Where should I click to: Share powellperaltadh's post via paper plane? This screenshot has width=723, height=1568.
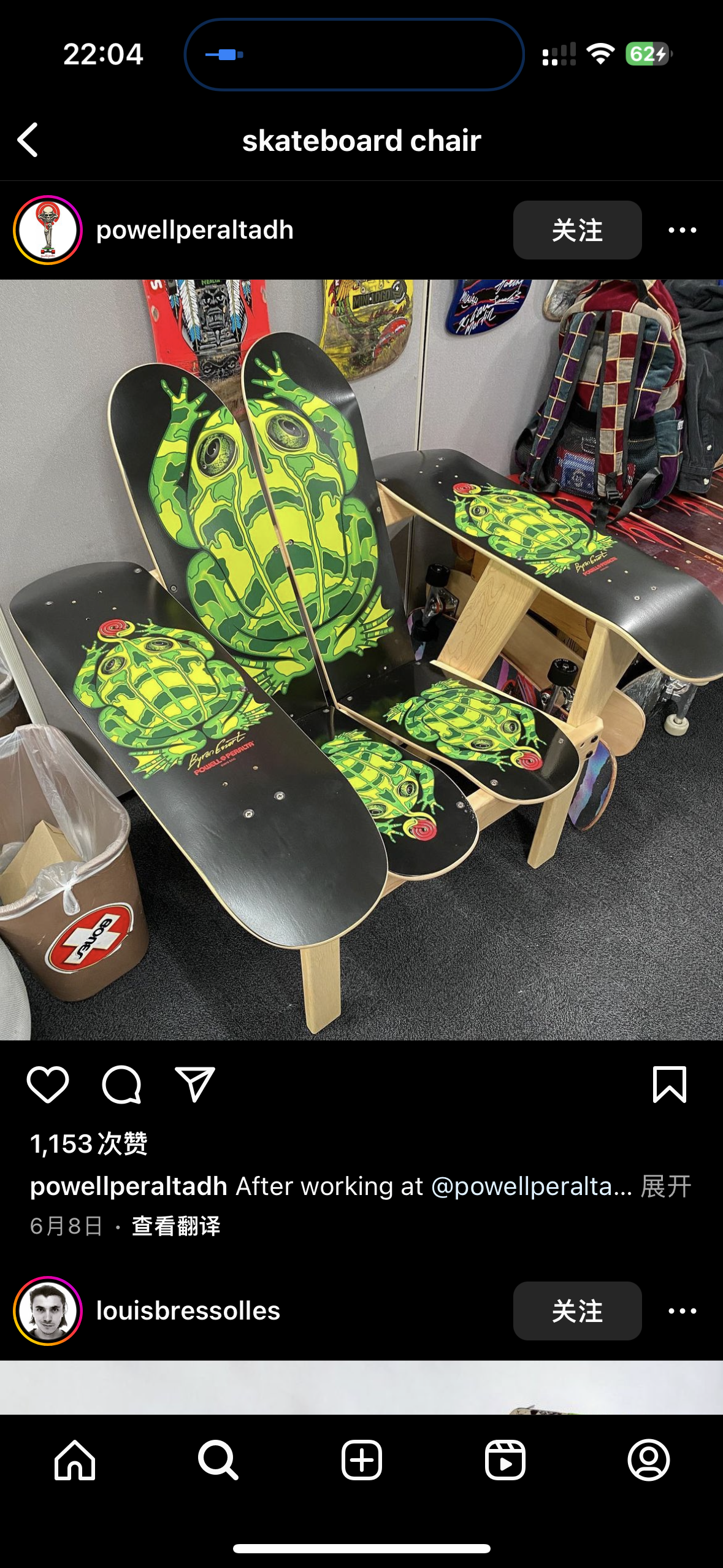(194, 1085)
